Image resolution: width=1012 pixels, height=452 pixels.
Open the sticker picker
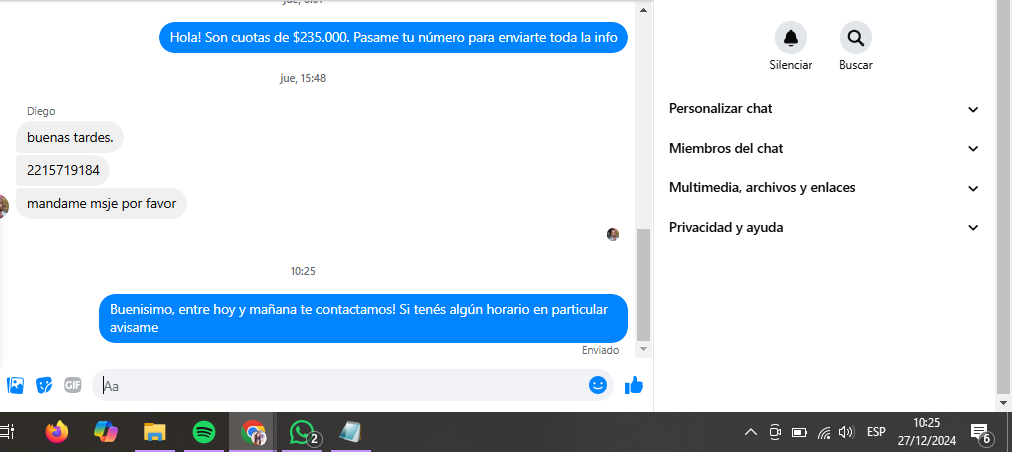[44, 385]
